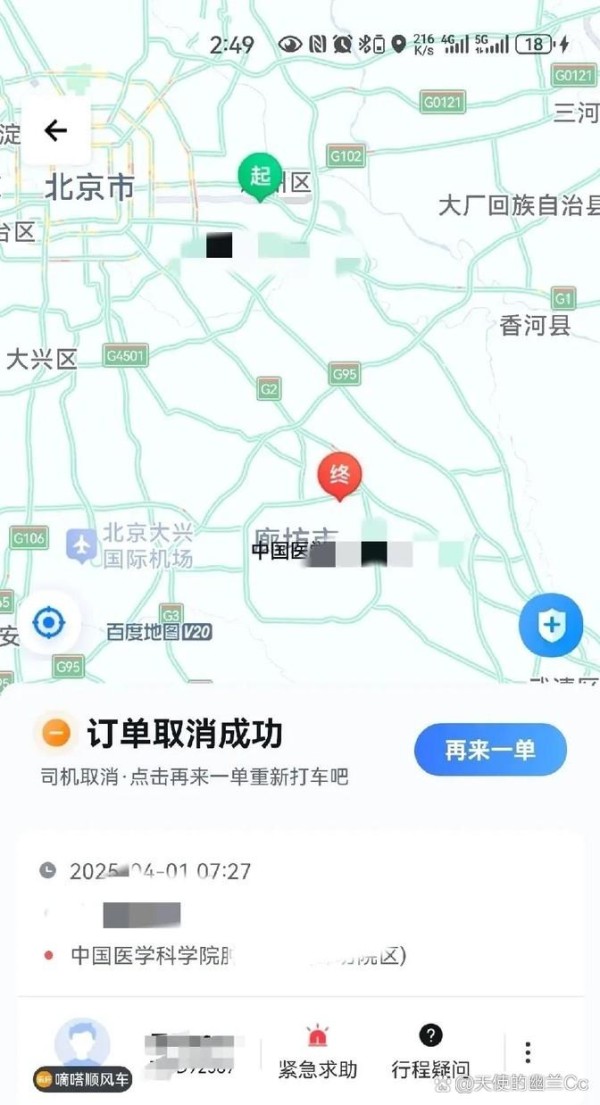Tap the green 起 start marker on map

point(259,178)
